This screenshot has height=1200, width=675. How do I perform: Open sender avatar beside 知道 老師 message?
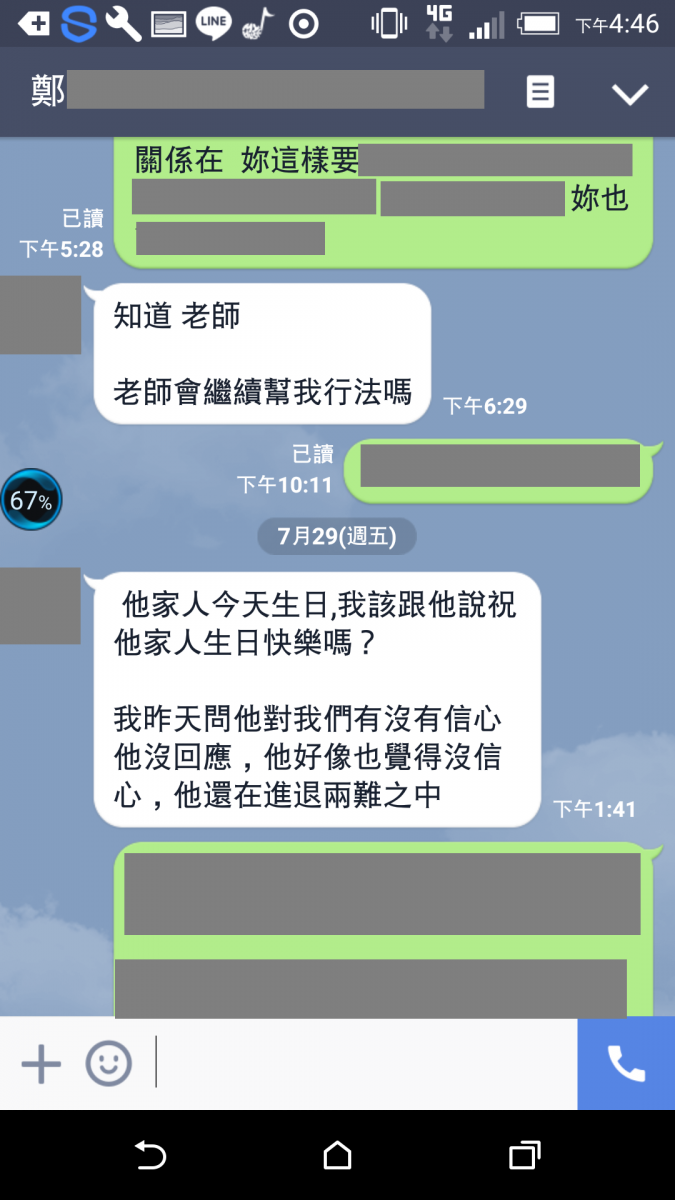[40, 314]
